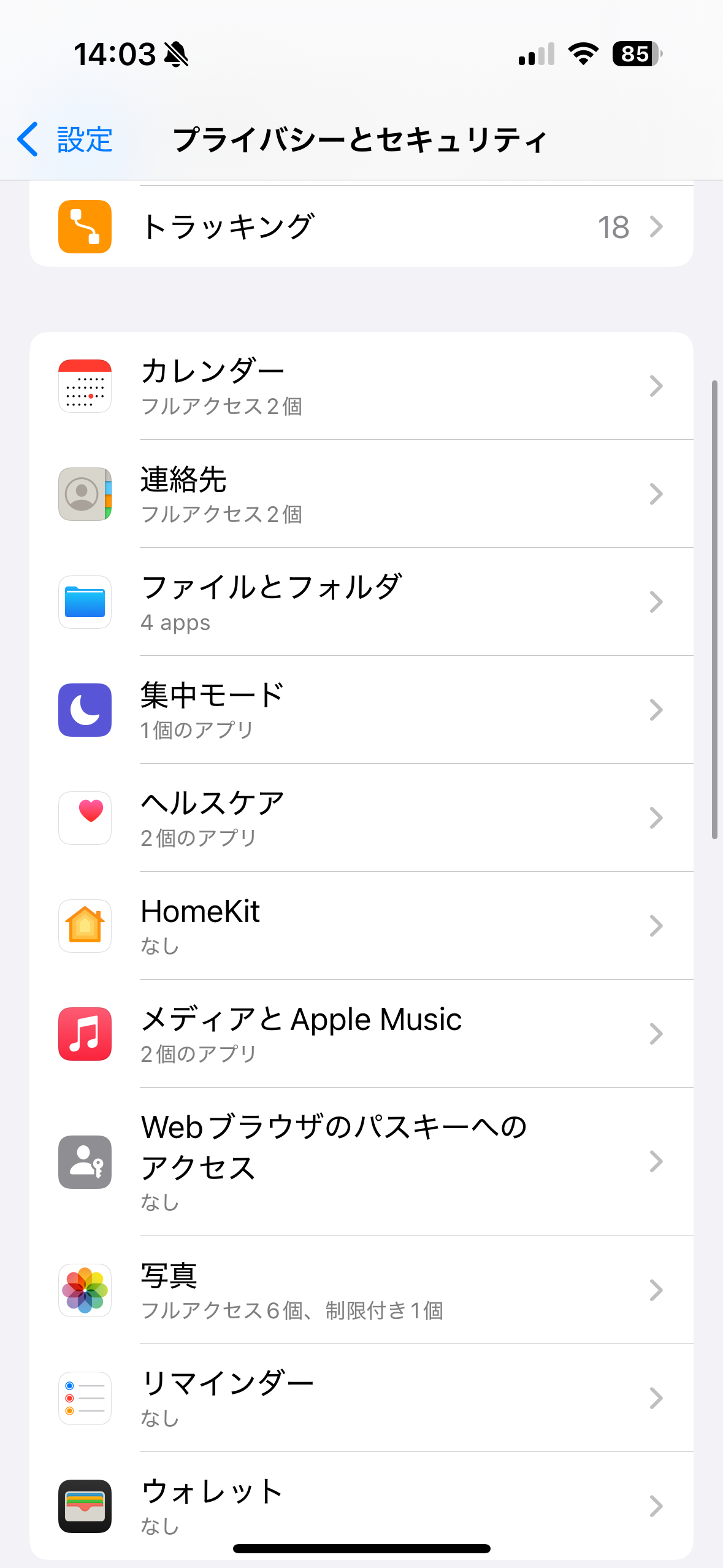Image resolution: width=723 pixels, height=1568 pixels.
Task: Open 集中モード privacy row
Action: (361, 710)
